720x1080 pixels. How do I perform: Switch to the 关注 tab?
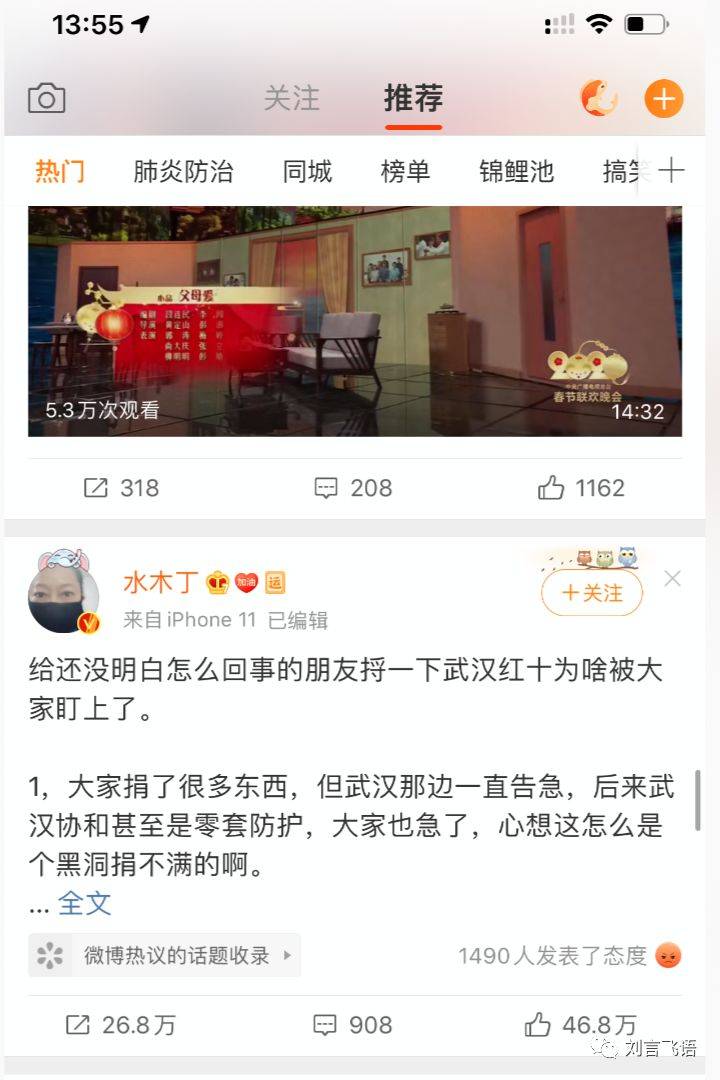292,98
